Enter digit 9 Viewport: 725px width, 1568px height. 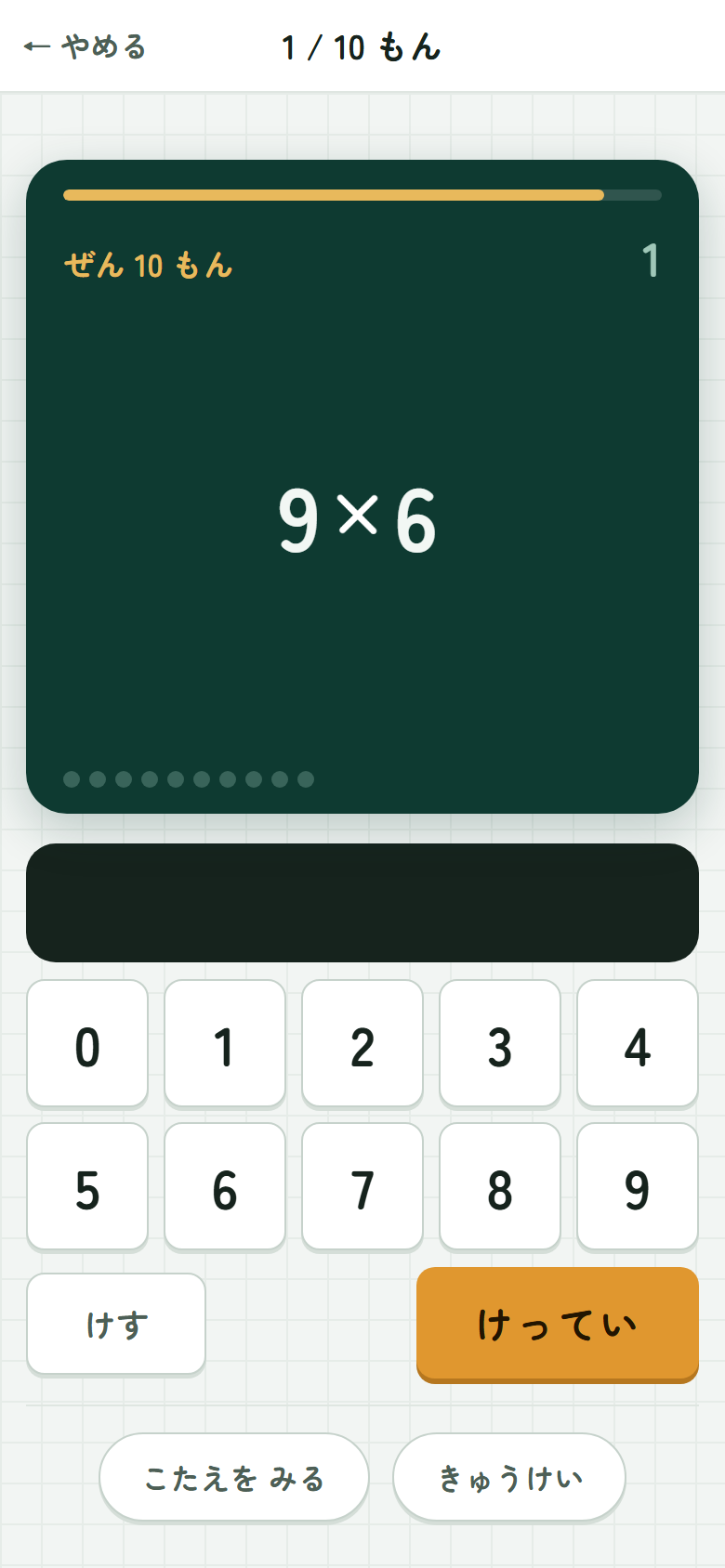click(x=638, y=1186)
